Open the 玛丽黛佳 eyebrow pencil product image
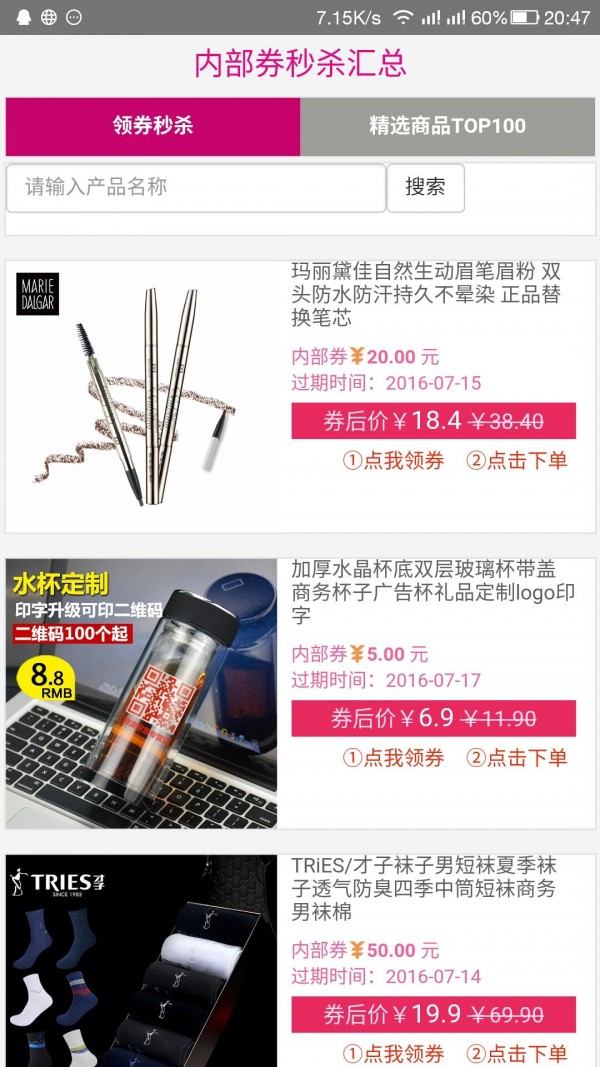This screenshot has width=600, height=1067. 141,397
